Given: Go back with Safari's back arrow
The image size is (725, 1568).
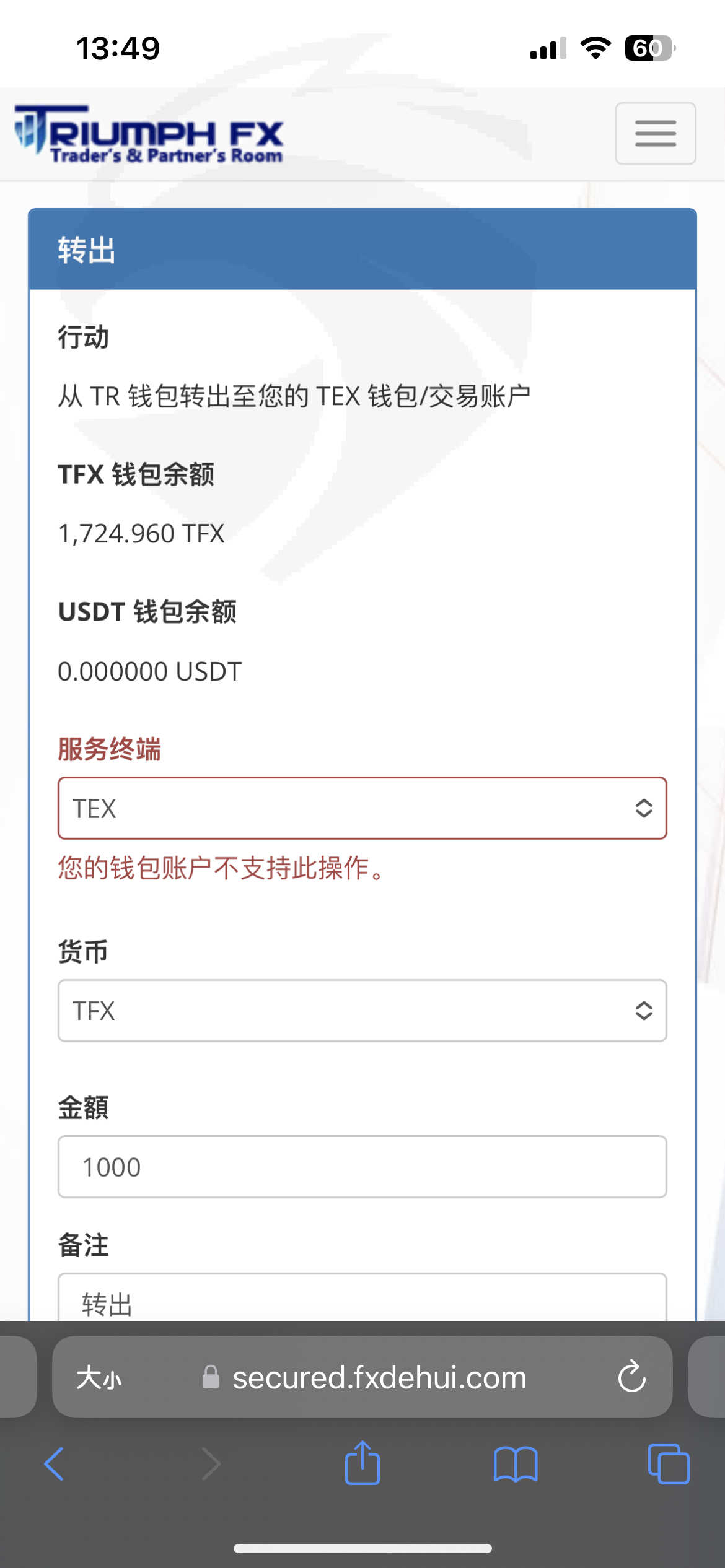Looking at the screenshot, I should (54, 1464).
